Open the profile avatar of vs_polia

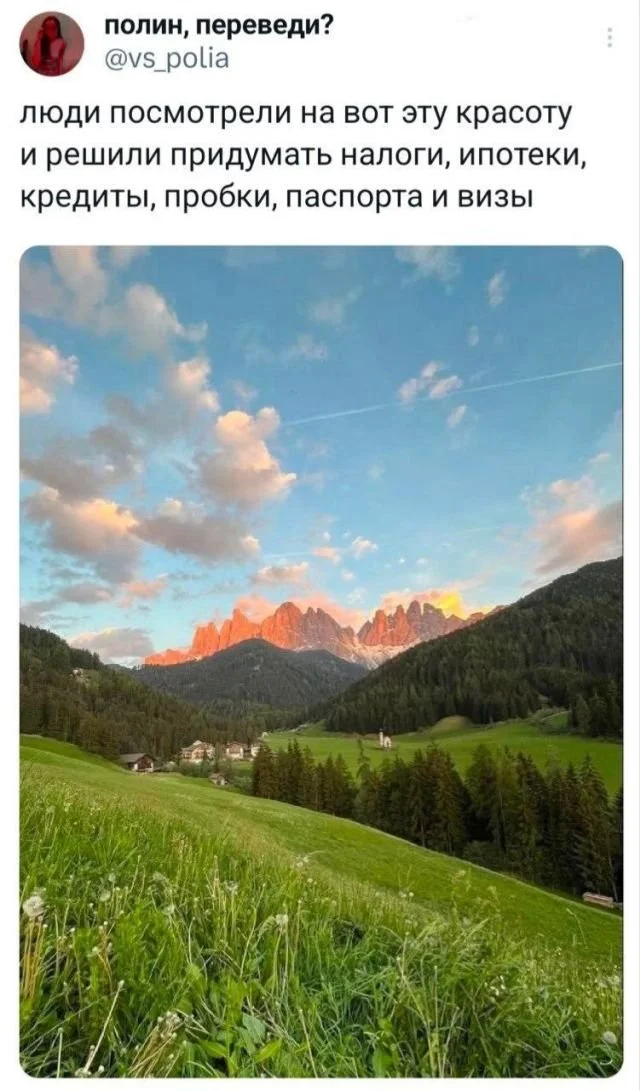[x=52, y=44]
